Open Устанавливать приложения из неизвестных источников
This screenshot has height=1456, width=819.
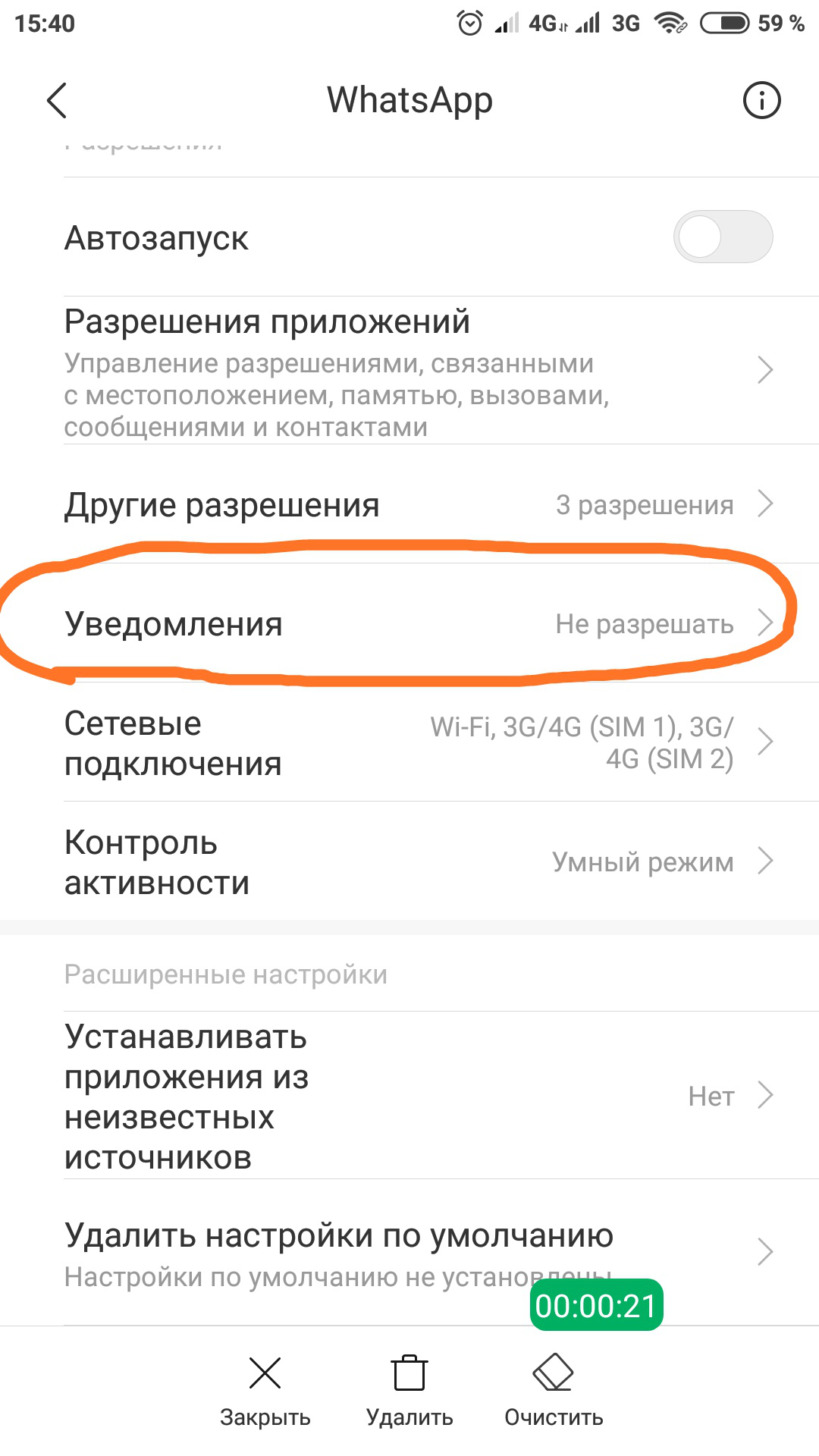point(409,1095)
